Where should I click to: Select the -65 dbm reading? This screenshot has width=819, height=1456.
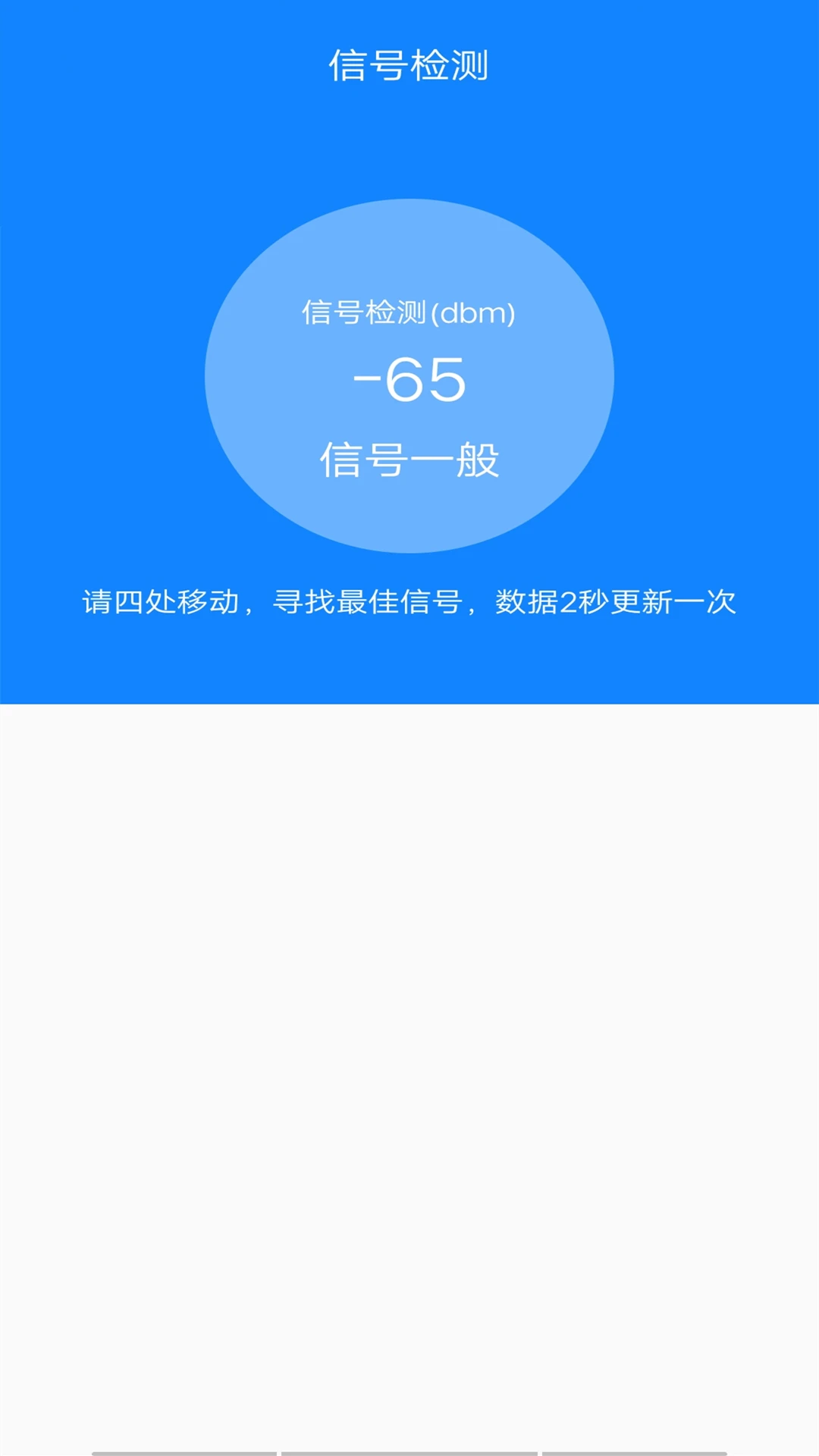pyautogui.click(x=409, y=379)
